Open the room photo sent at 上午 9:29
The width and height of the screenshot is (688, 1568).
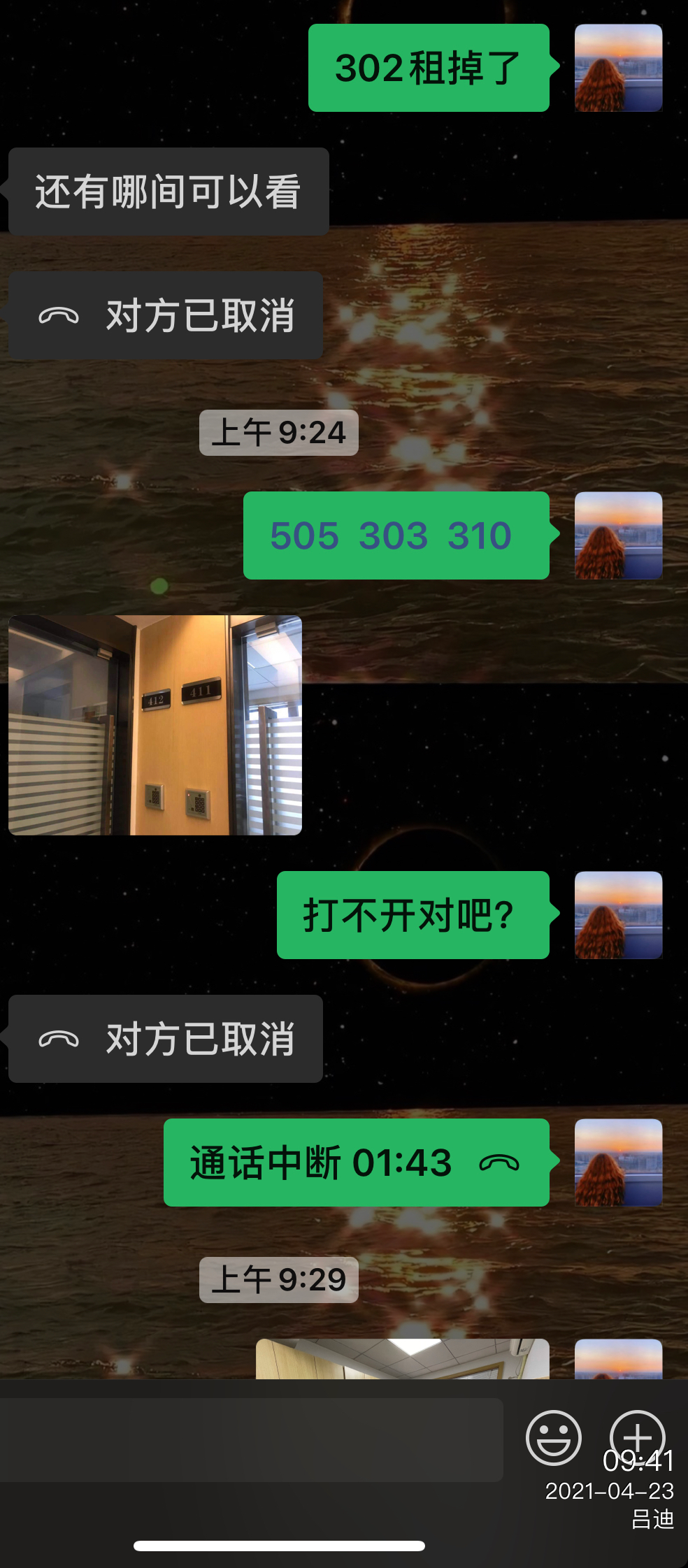click(x=402, y=1359)
